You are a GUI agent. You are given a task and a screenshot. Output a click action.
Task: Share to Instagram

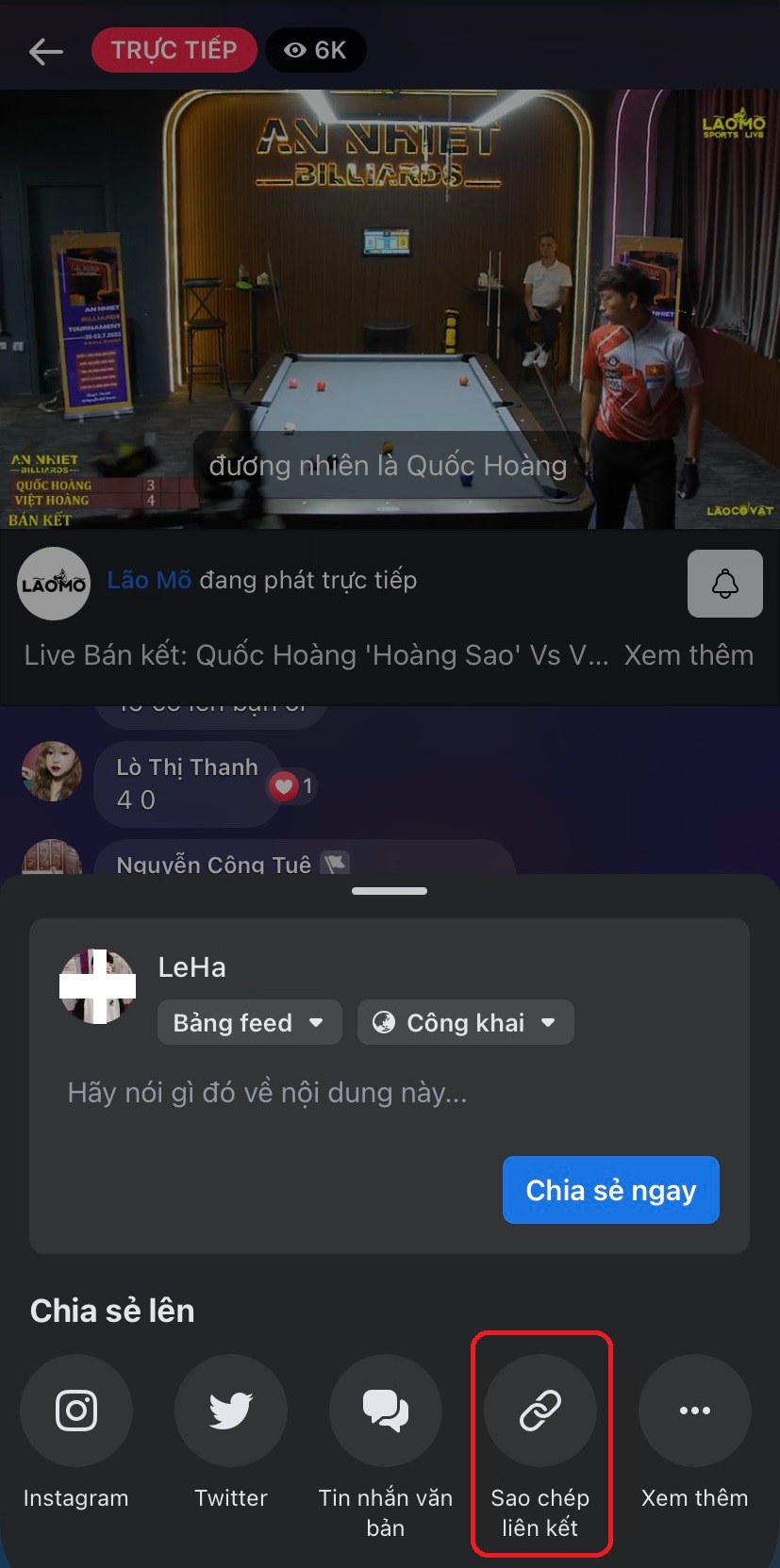coord(76,1411)
